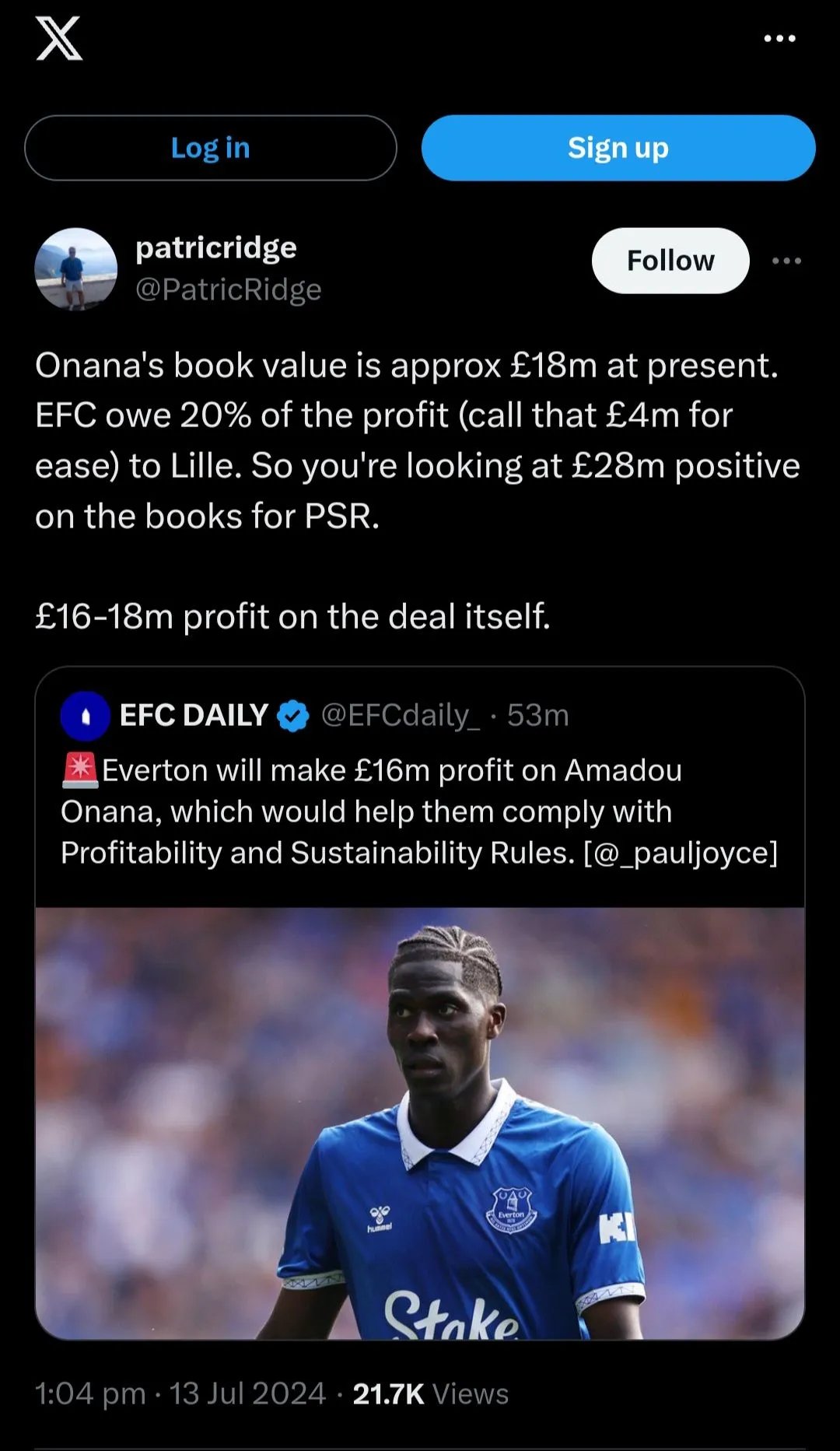
Task: Create an account with Sign up
Action: click(x=618, y=148)
